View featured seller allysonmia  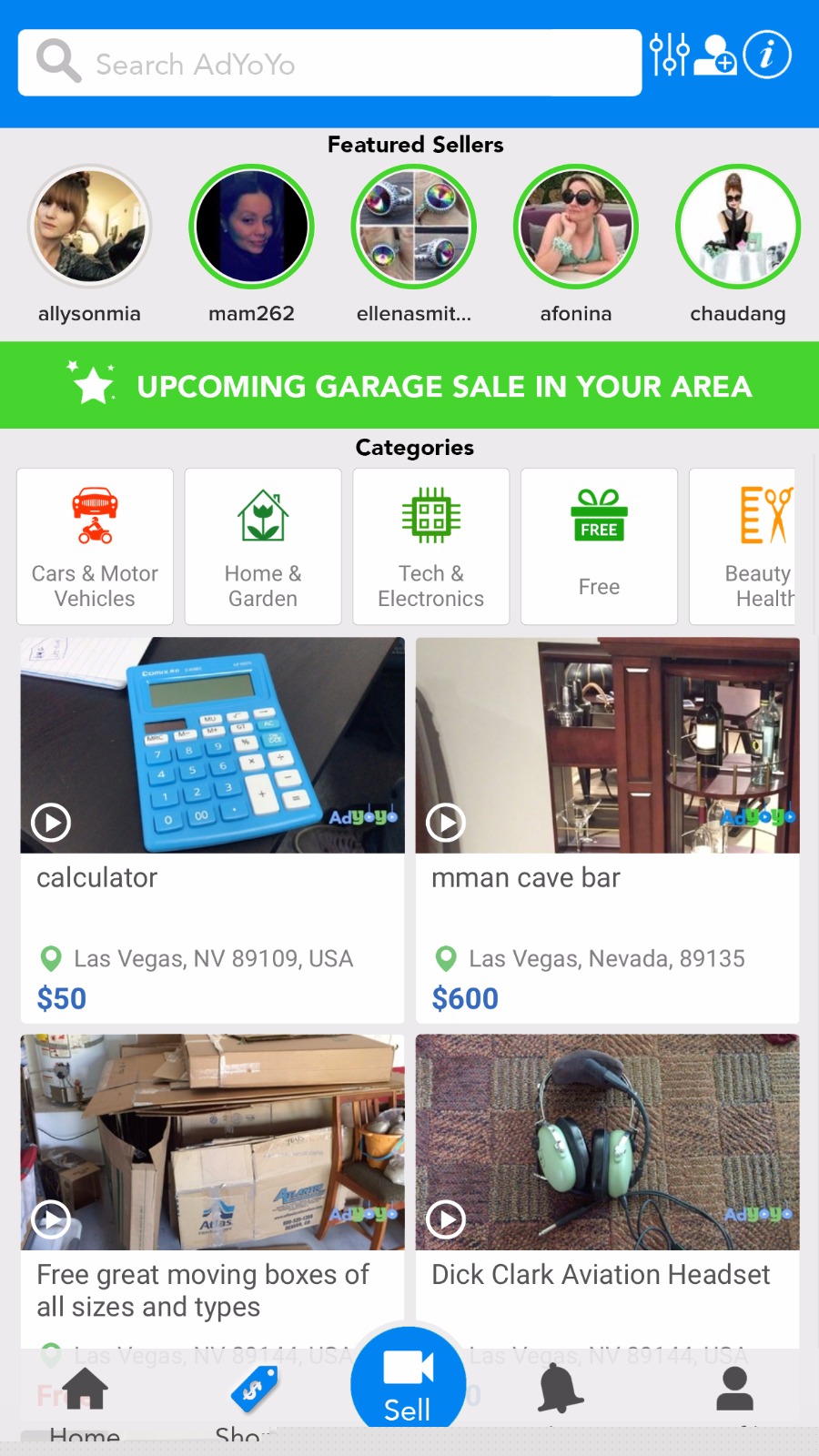[x=89, y=227]
